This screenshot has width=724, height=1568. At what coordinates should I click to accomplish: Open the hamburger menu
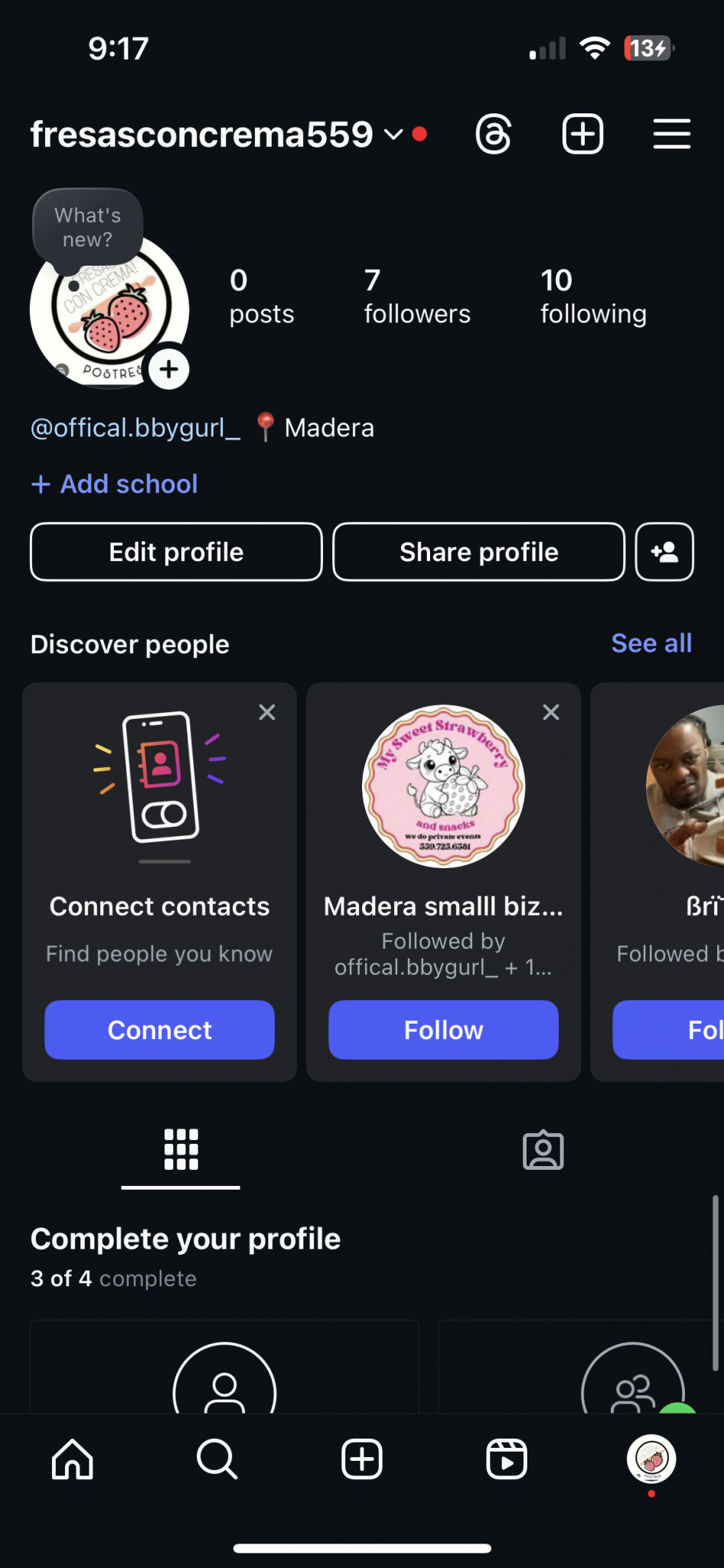coord(672,134)
